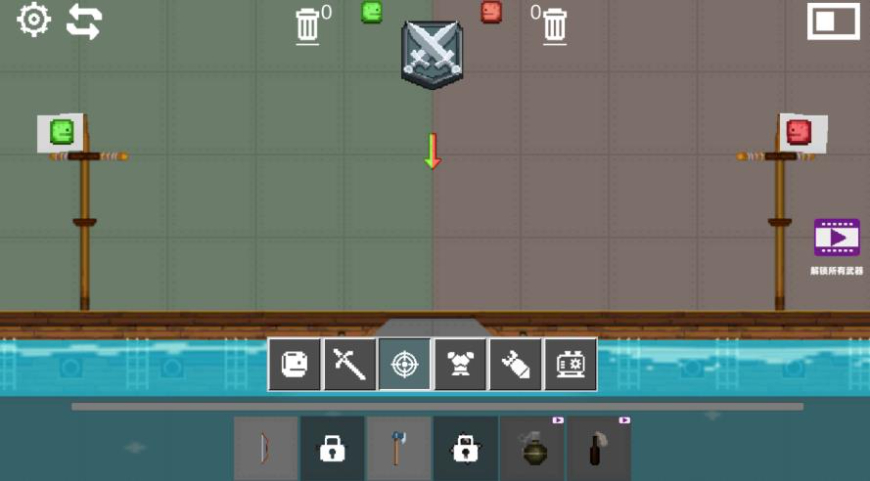Watch video to unlock all weapons
870x481 pixels.
pyautogui.click(x=837, y=238)
